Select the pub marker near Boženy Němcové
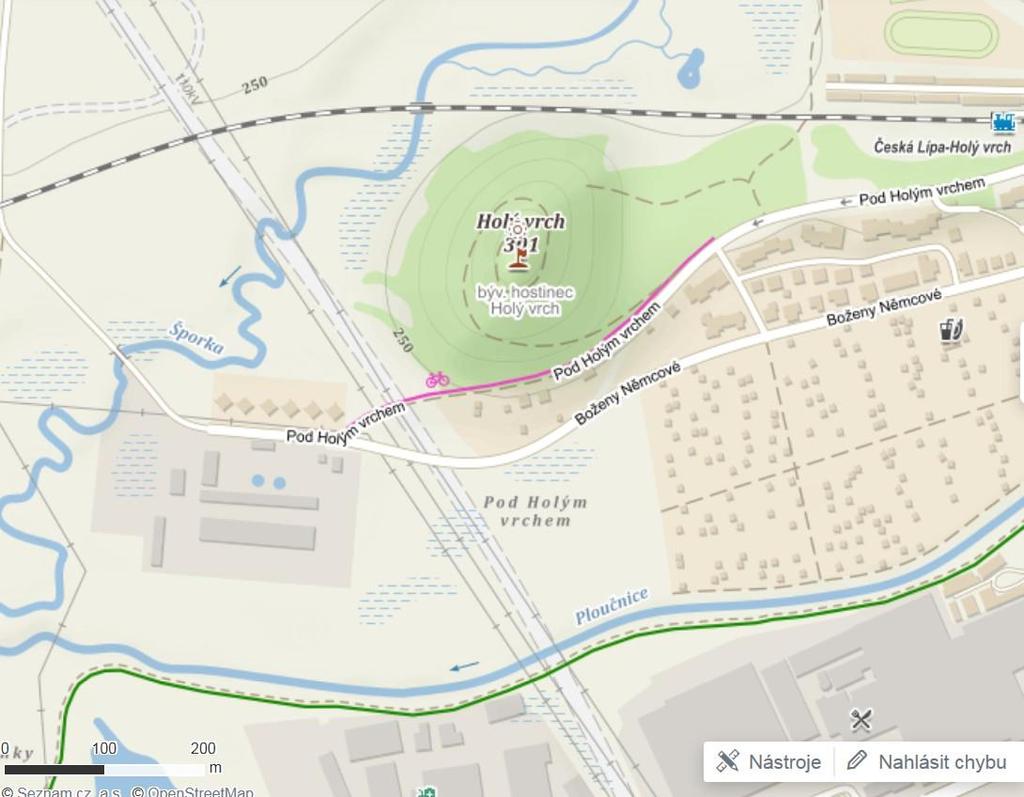 tap(952, 328)
